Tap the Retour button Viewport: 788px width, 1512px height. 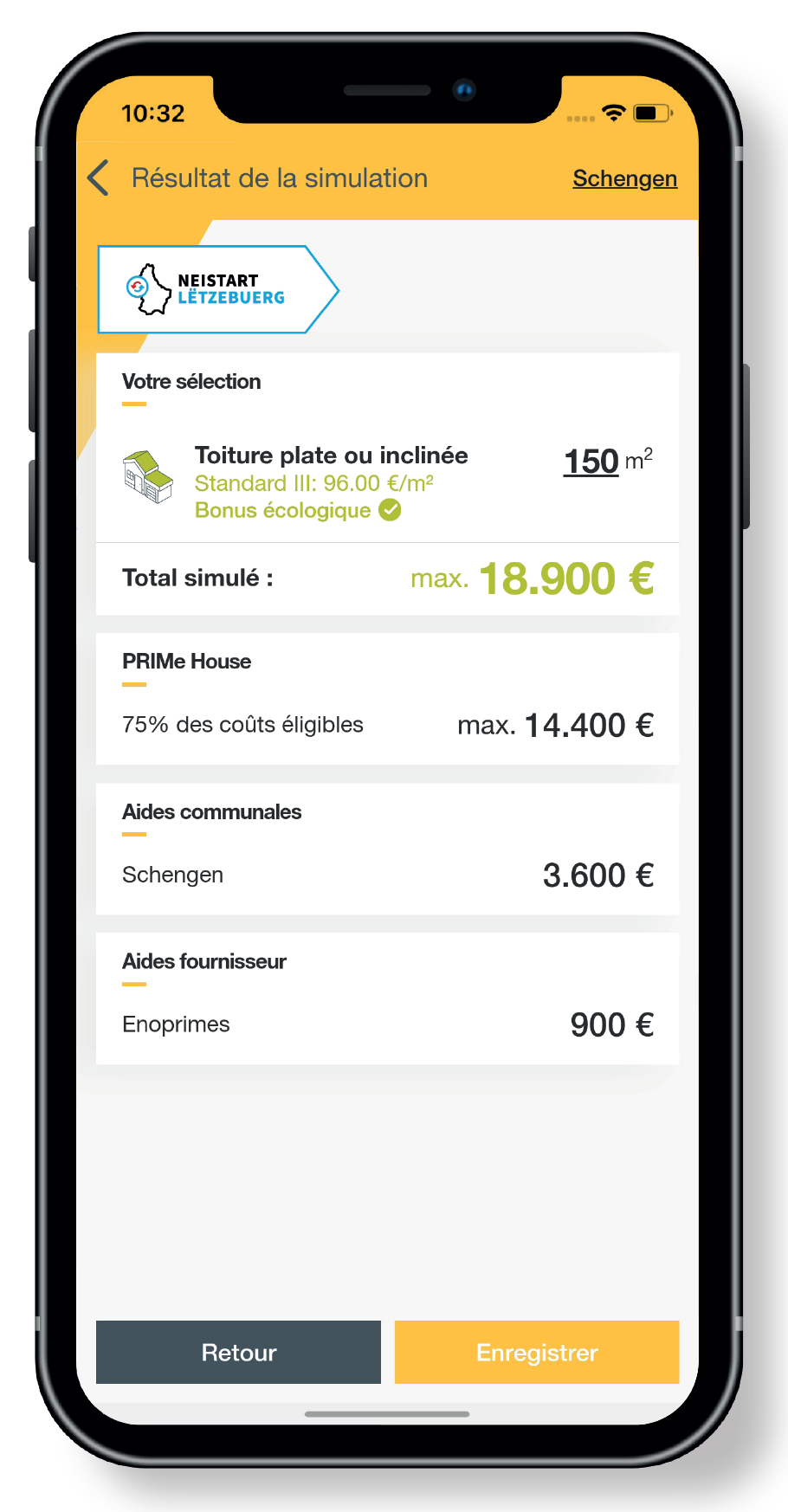click(x=238, y=1352)
